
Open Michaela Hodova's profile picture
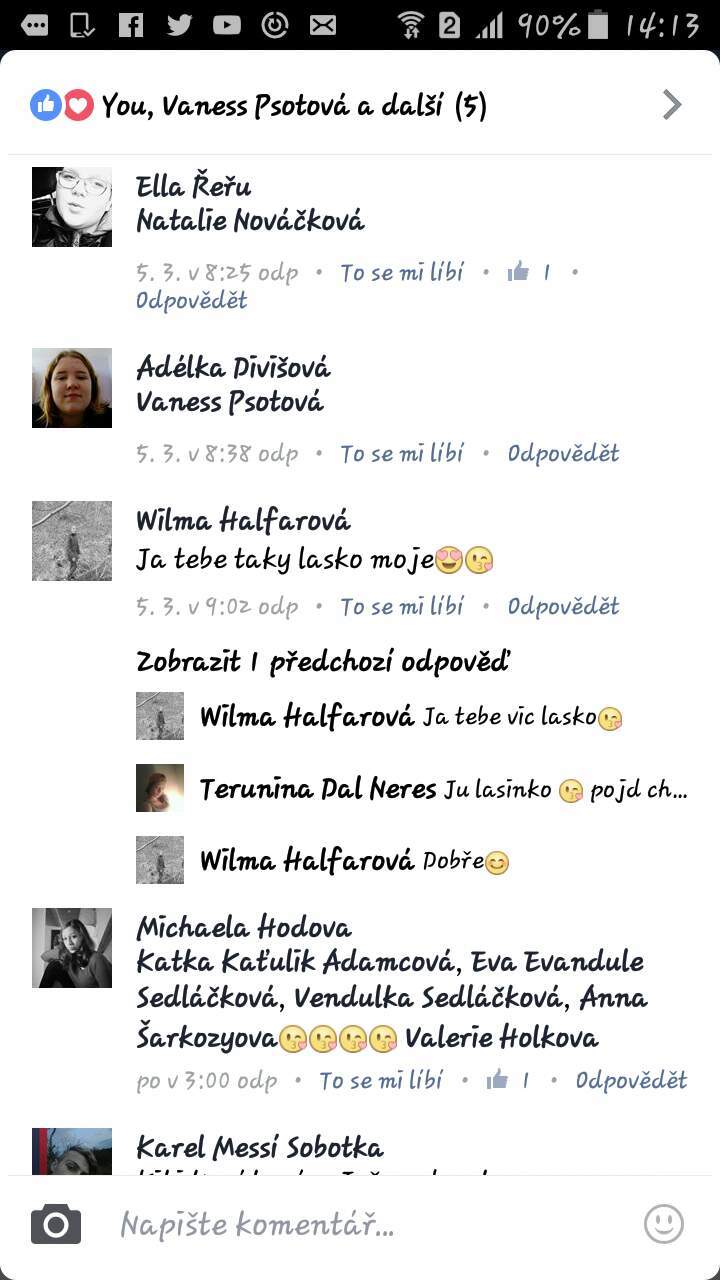point(72,948)
